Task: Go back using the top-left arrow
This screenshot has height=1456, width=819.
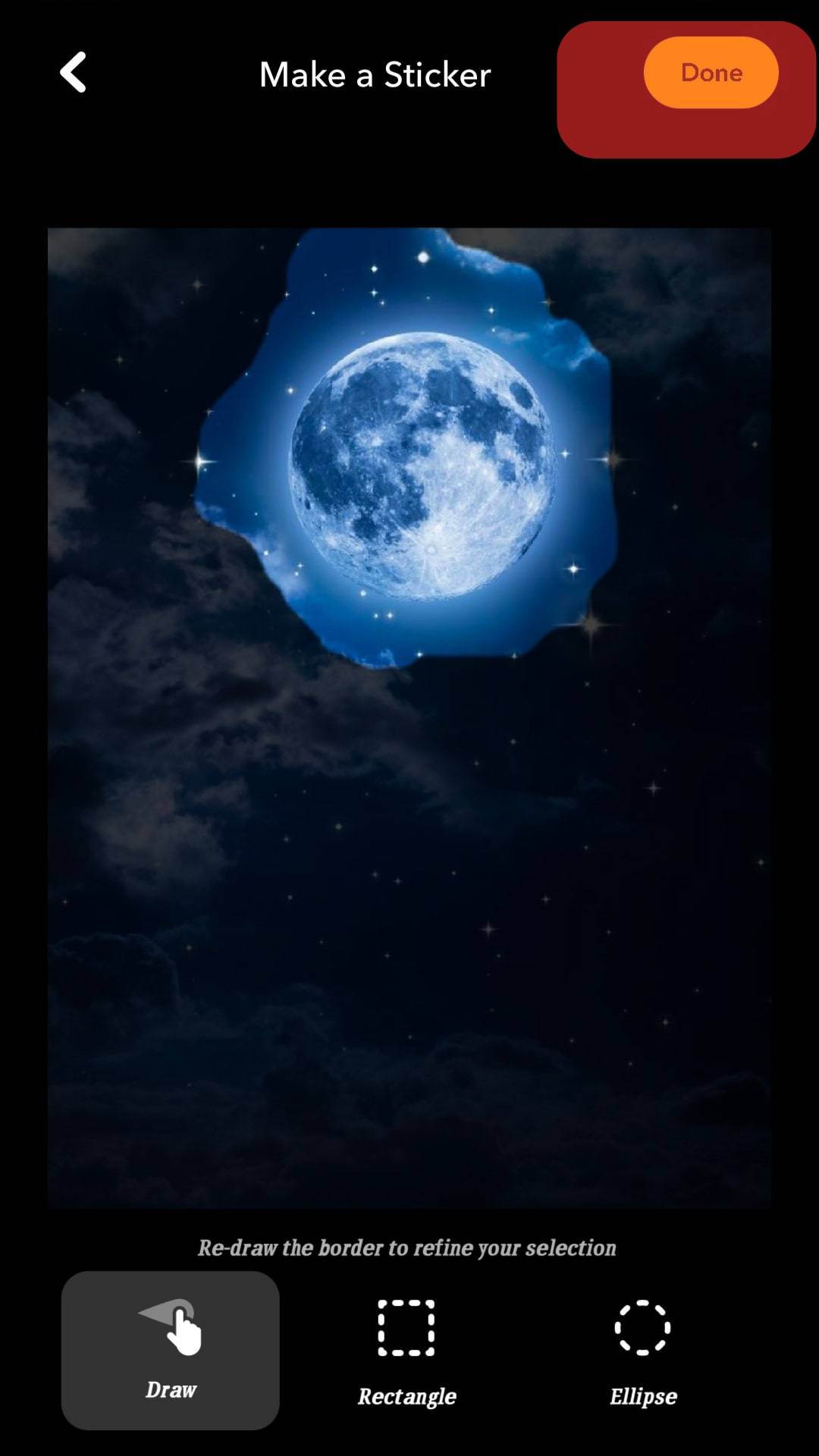Action: [74, 73]
